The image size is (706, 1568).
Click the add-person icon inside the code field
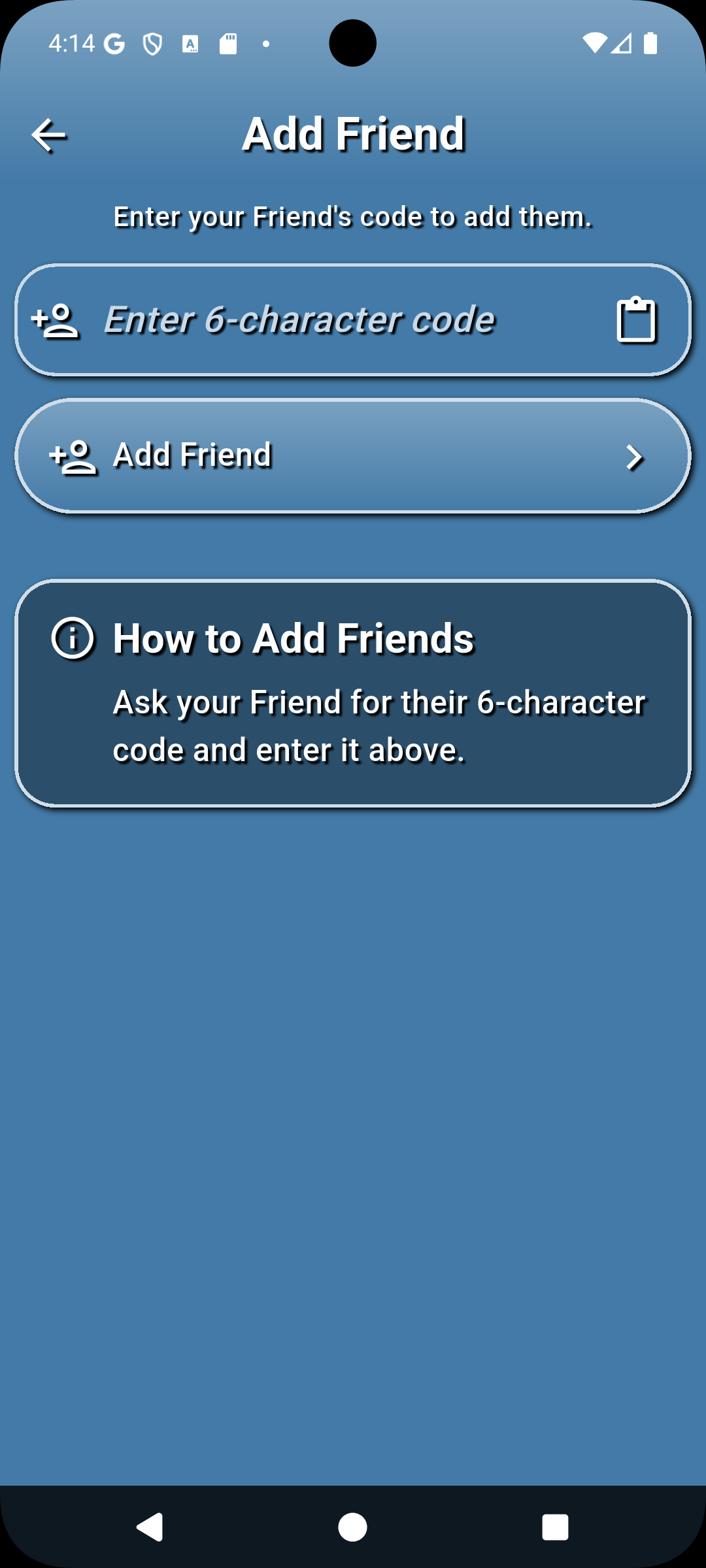click(56, 321)
